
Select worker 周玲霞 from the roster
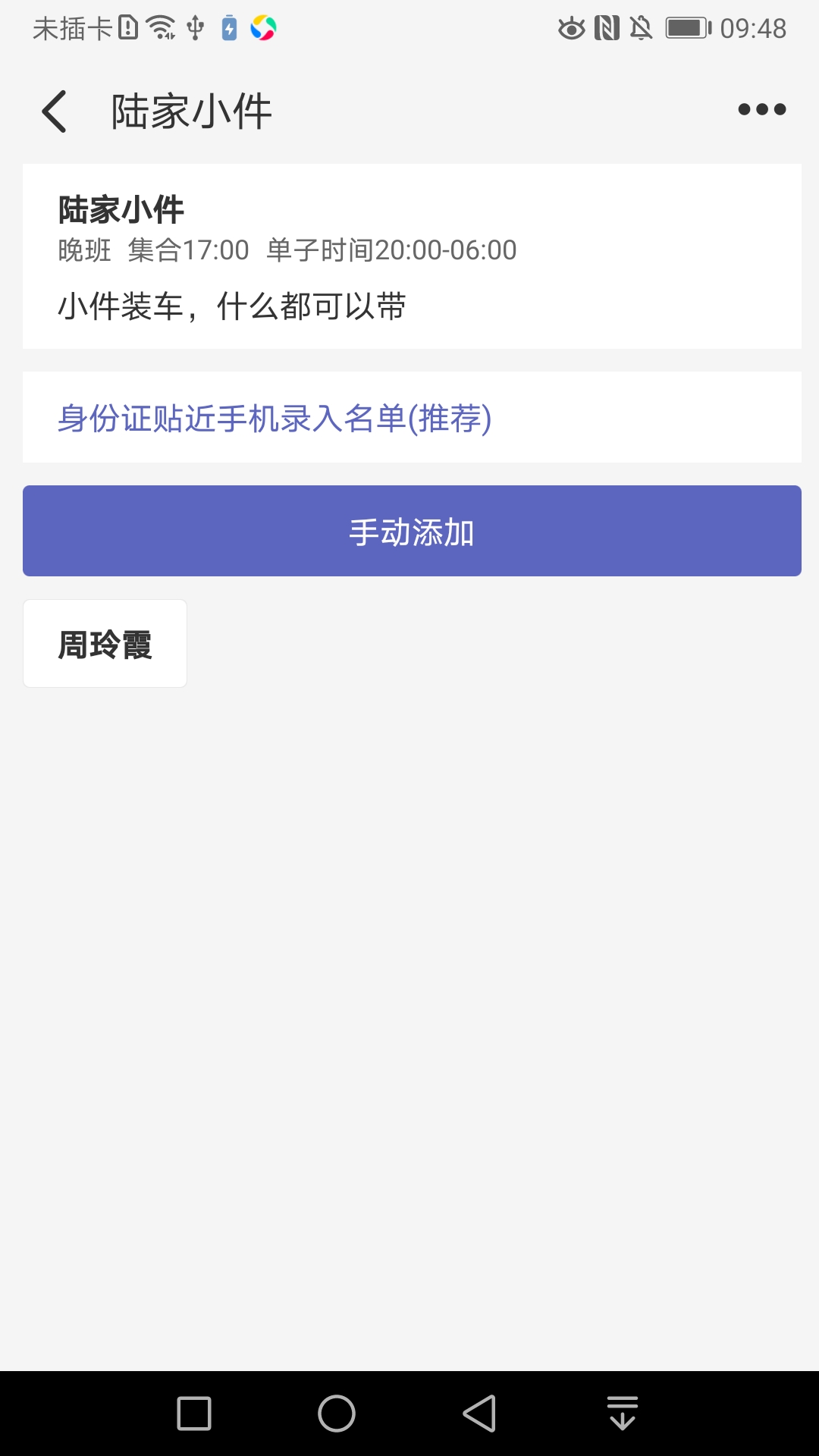[105, 643]
